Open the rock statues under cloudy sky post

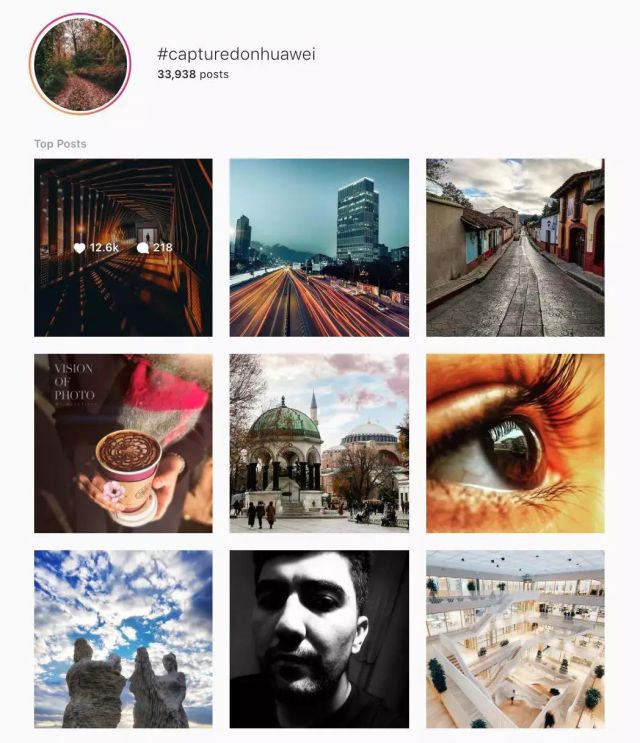[123, 639]
